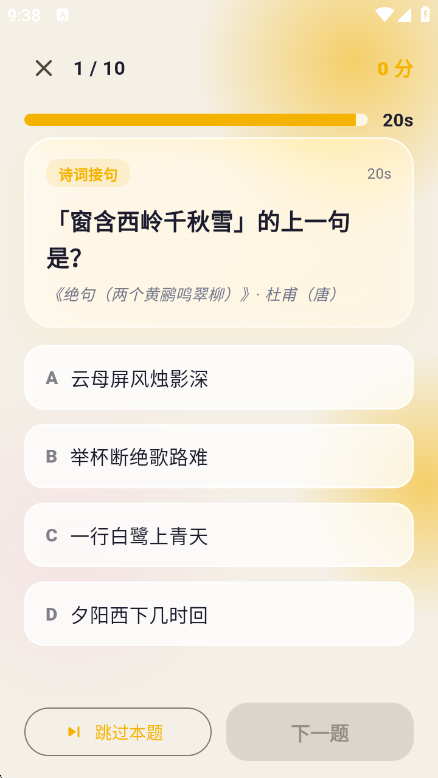Go to next question via 下一题
This screenshot has height=778, width=438.
click(320, 732)
